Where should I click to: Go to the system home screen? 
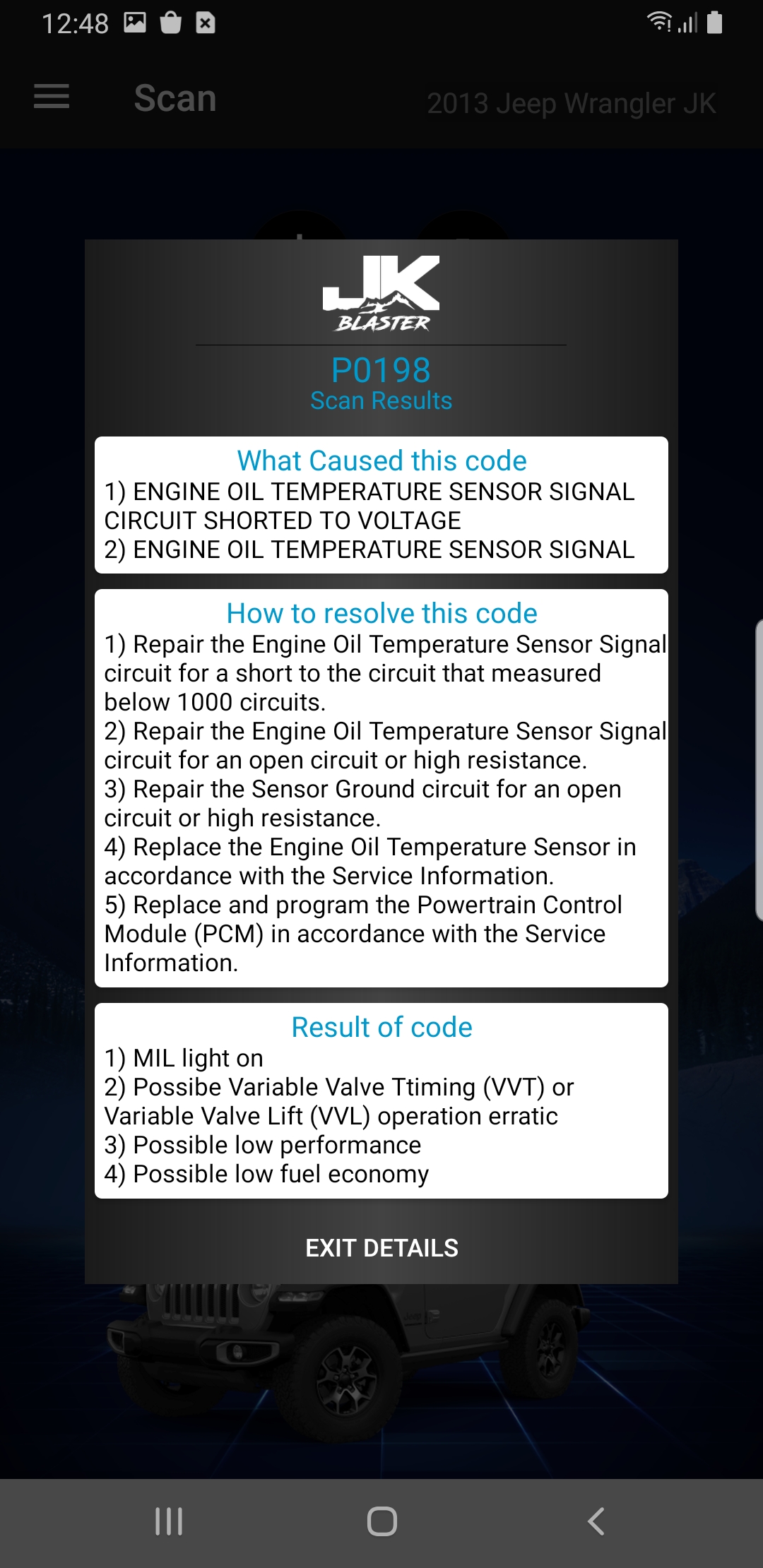[381, 1521]
